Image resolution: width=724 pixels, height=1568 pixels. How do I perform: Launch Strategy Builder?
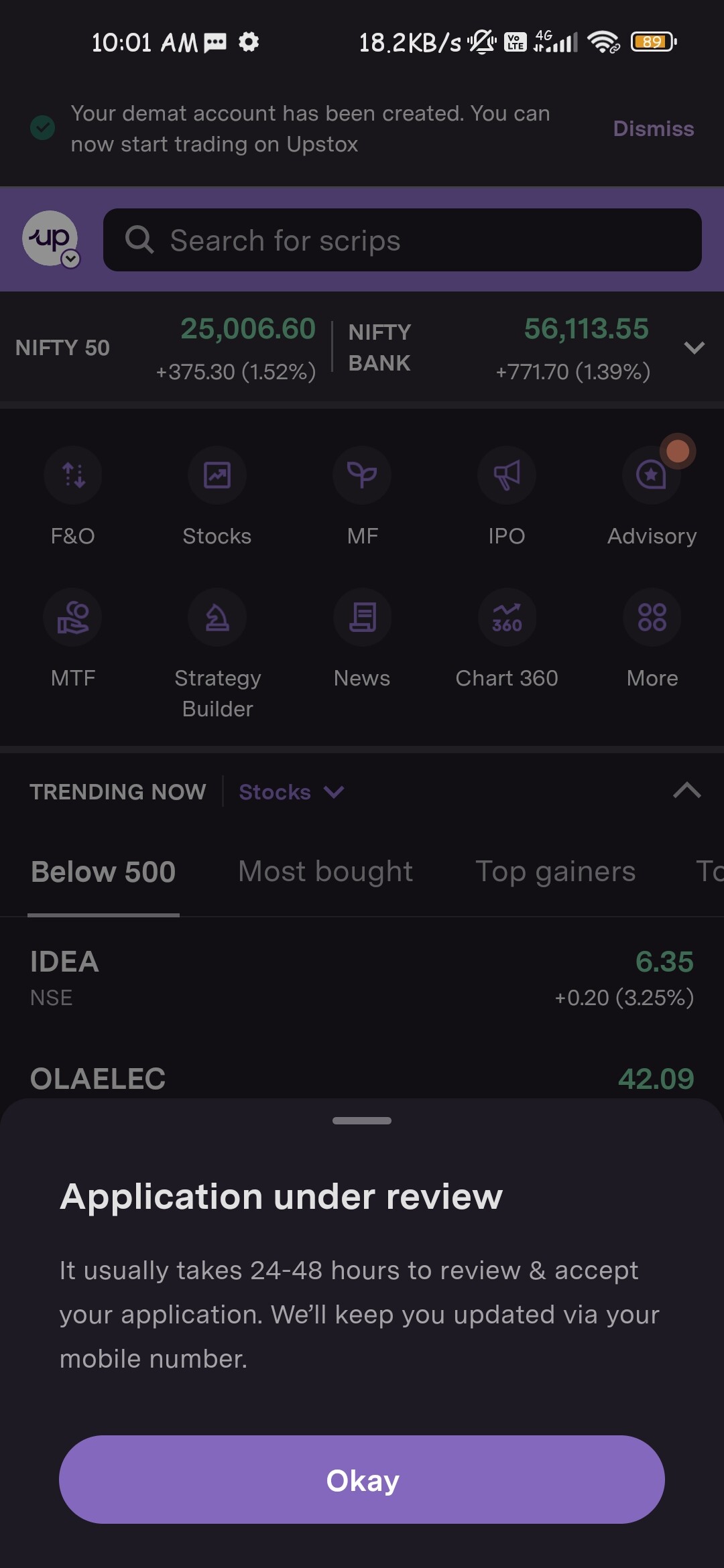[217, 651]
